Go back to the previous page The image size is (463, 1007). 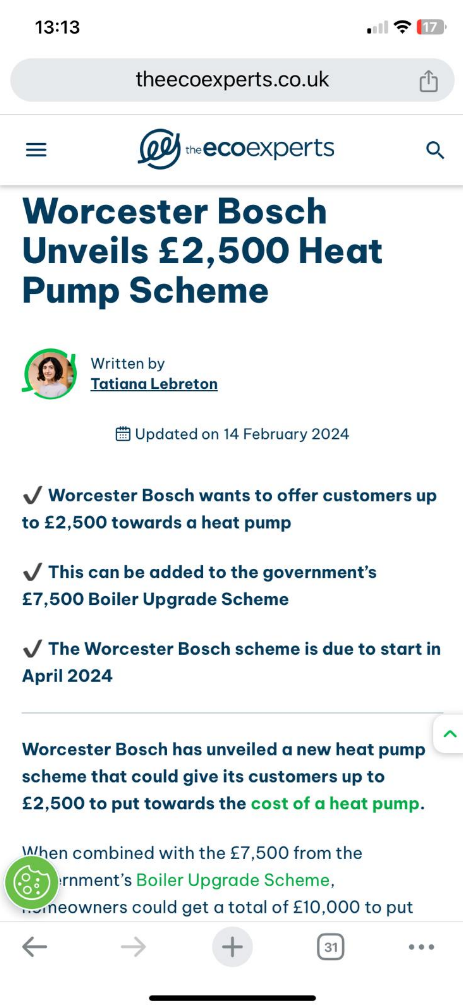tap(35, 947)
